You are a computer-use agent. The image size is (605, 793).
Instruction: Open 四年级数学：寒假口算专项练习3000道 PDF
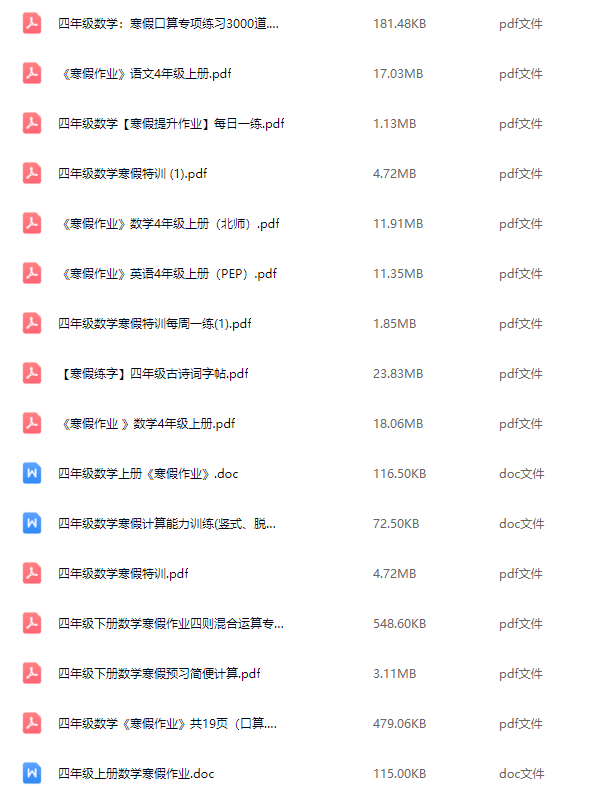pyautogui.click(x=168, y=24)
